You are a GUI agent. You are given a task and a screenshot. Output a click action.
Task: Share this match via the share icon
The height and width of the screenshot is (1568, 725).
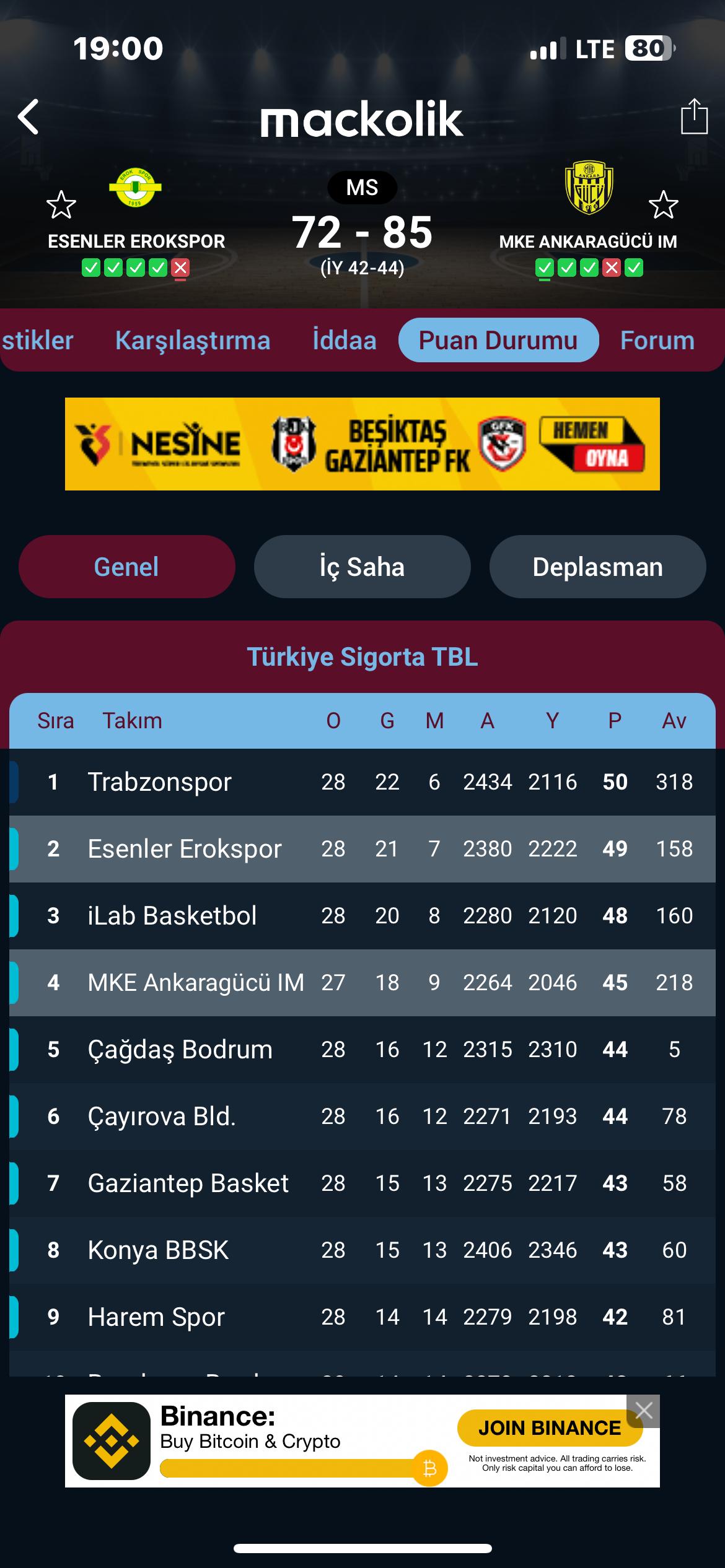(x=693, y=116)
